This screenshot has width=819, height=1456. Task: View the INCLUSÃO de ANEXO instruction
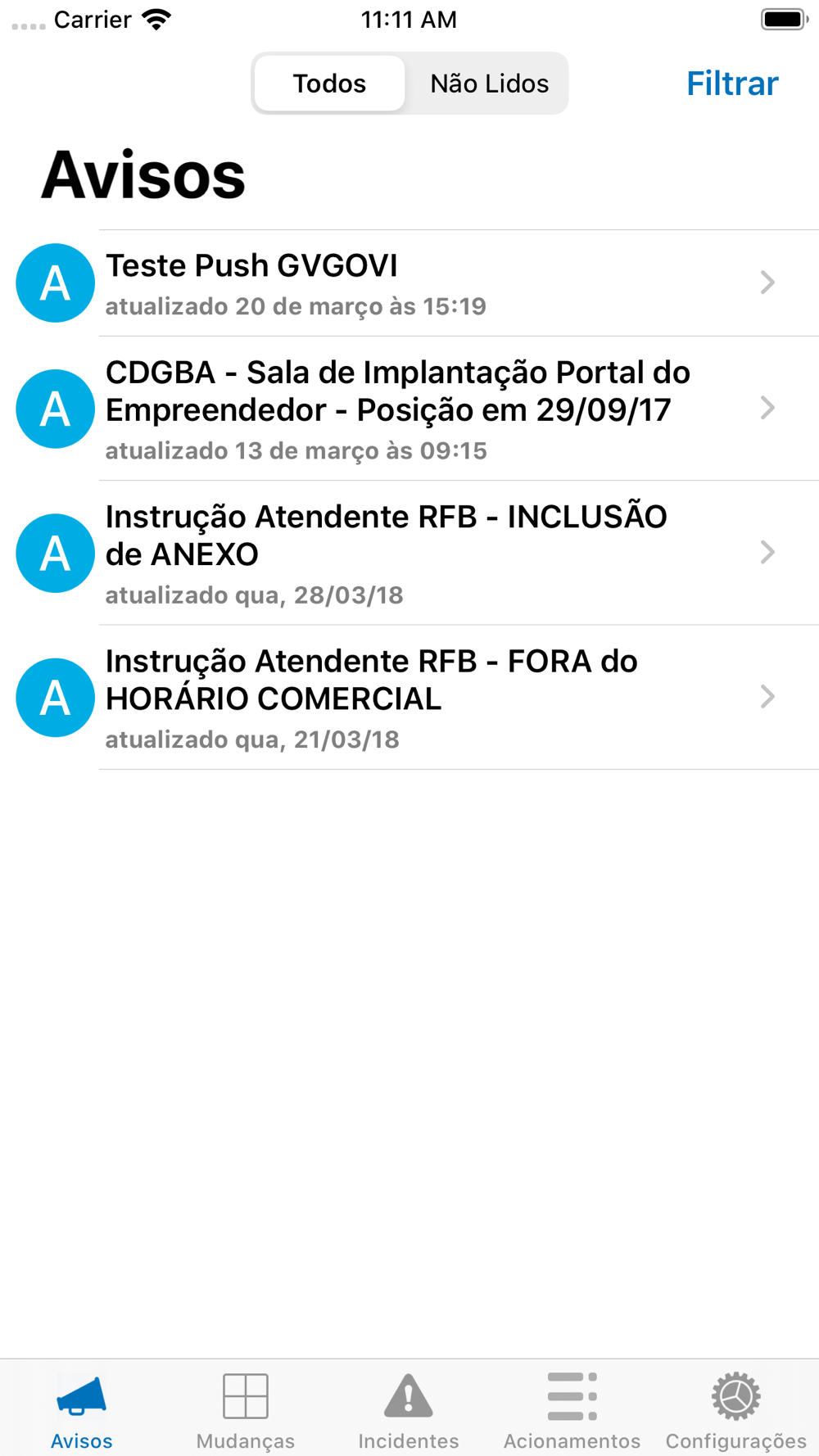409,553
